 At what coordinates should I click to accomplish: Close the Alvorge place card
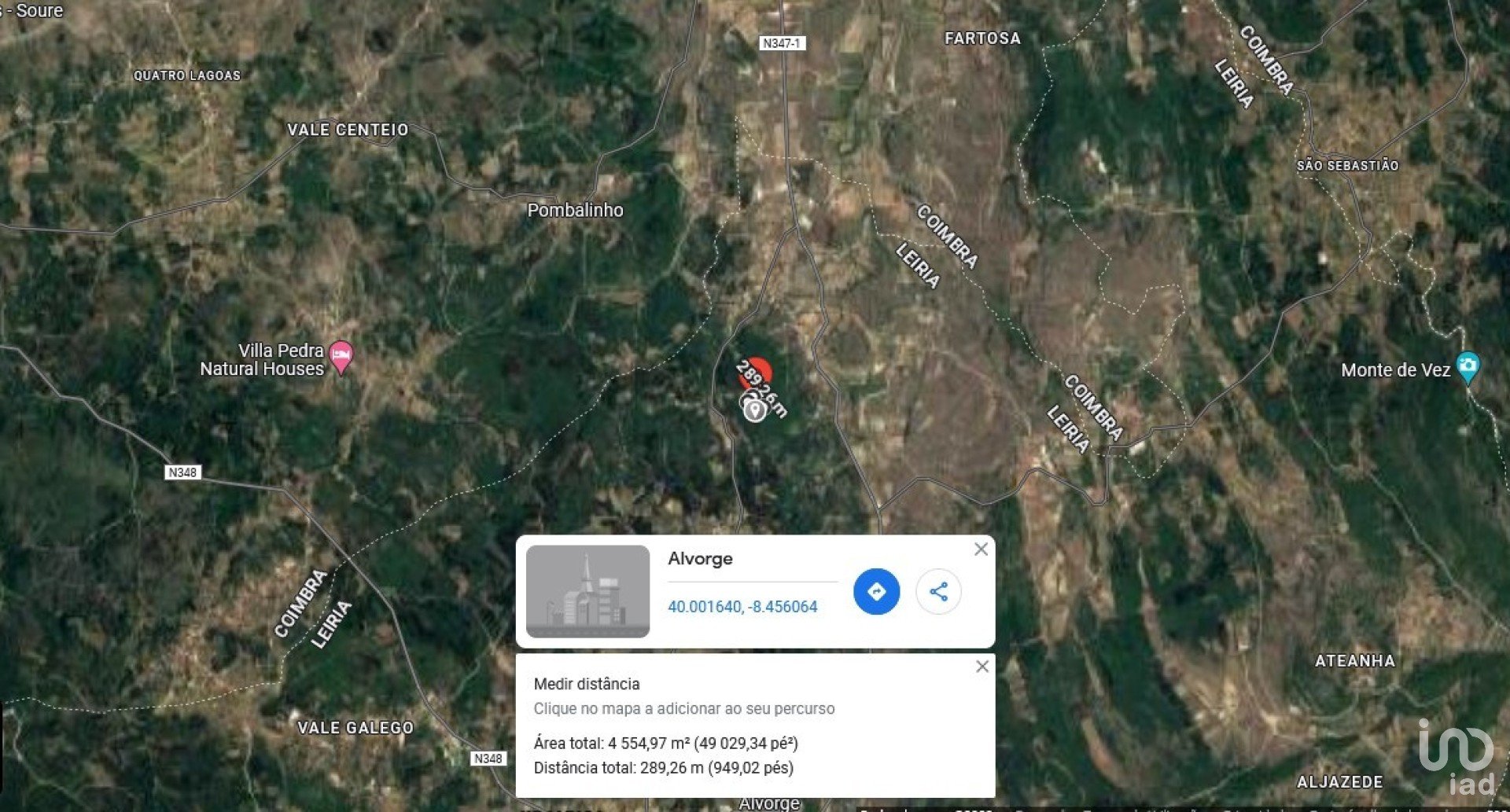[x=981, y=549]
